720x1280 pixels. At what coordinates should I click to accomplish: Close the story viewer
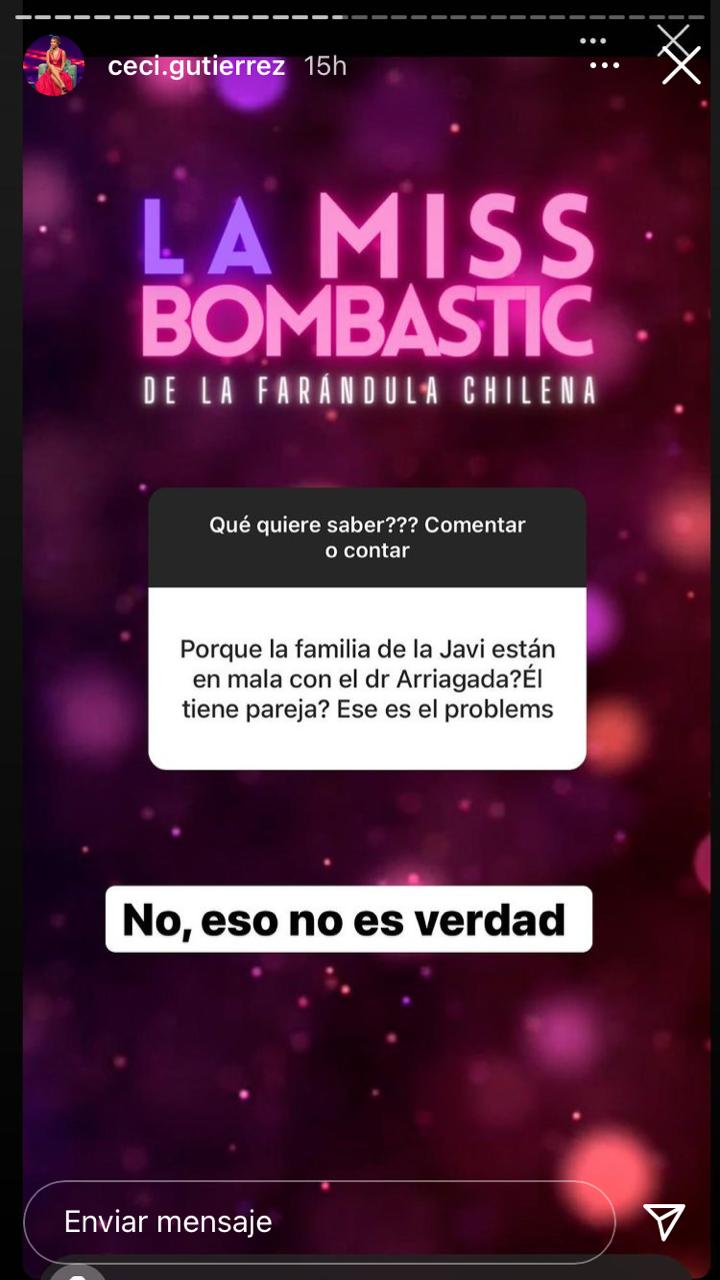[681, 66]
